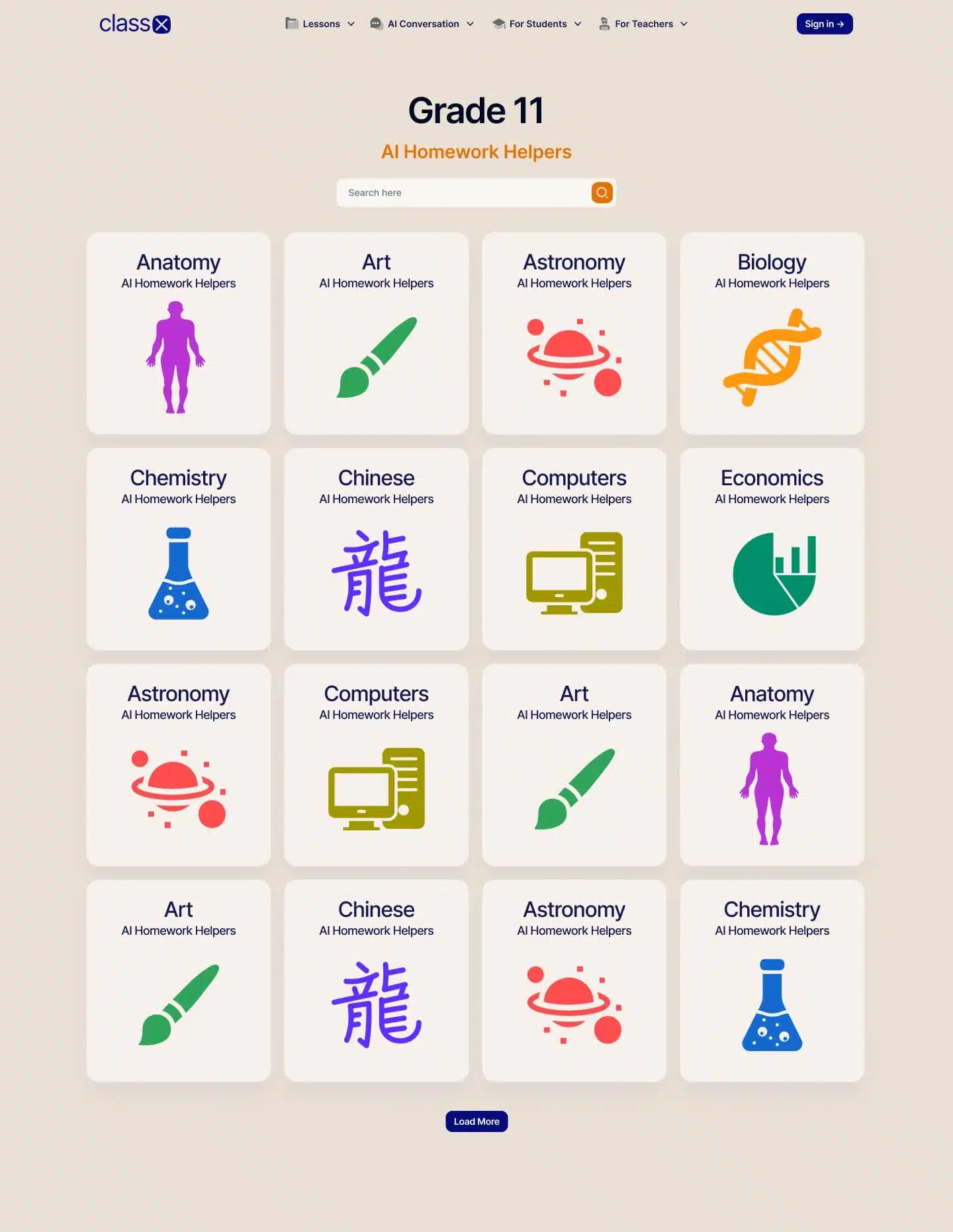Tap the Sign in button
Screen dimensions: 953x1232
click(824, 24)
